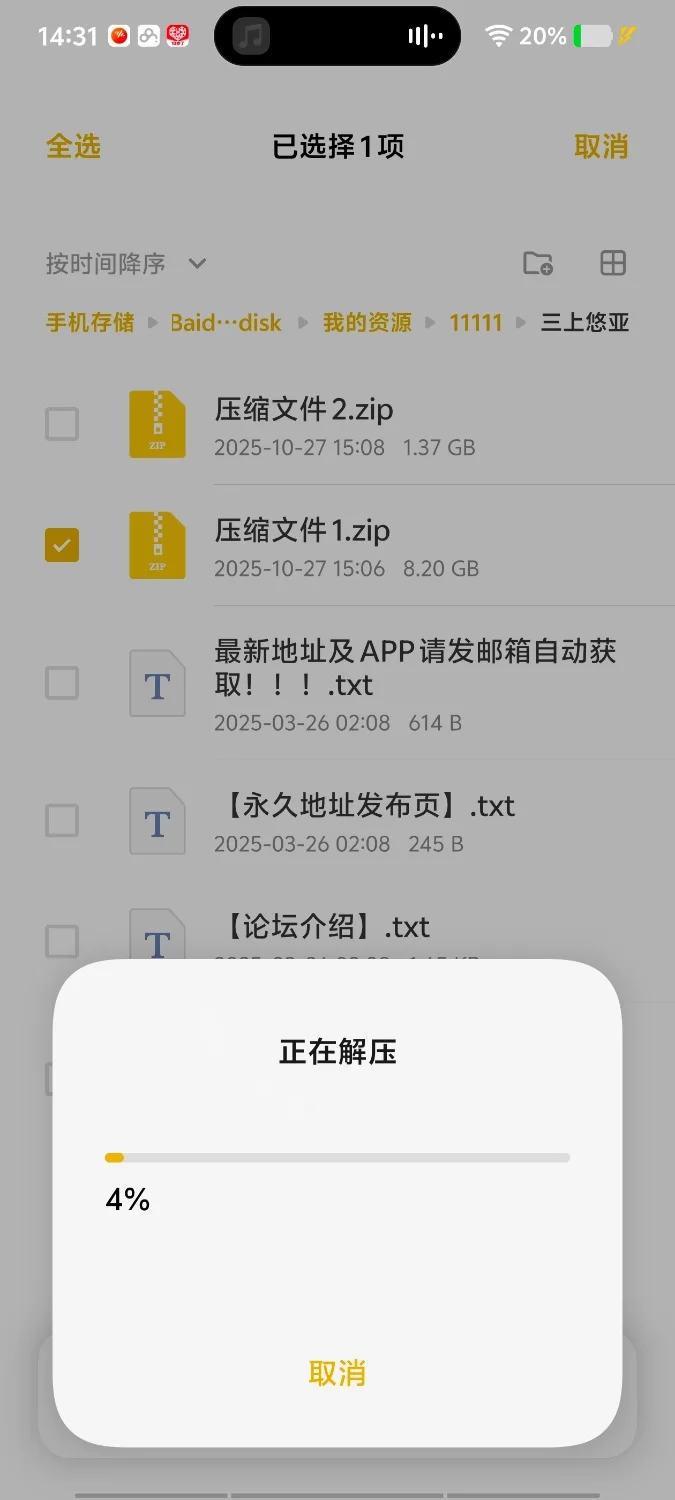Image resolution: width=675 pixels, height=1500 pixels.
Task: Cancel the ongoing extraction in the dialog
Action: point(337,1373)
